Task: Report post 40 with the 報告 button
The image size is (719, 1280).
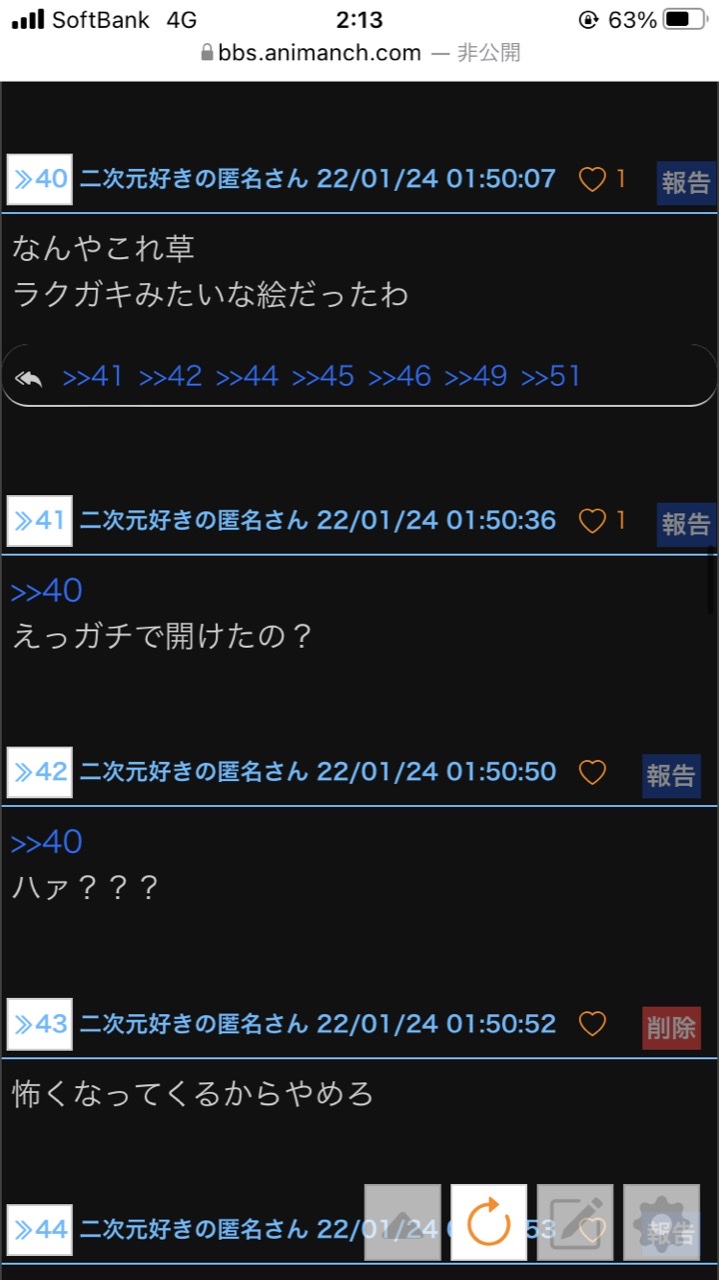Action: 686,182
